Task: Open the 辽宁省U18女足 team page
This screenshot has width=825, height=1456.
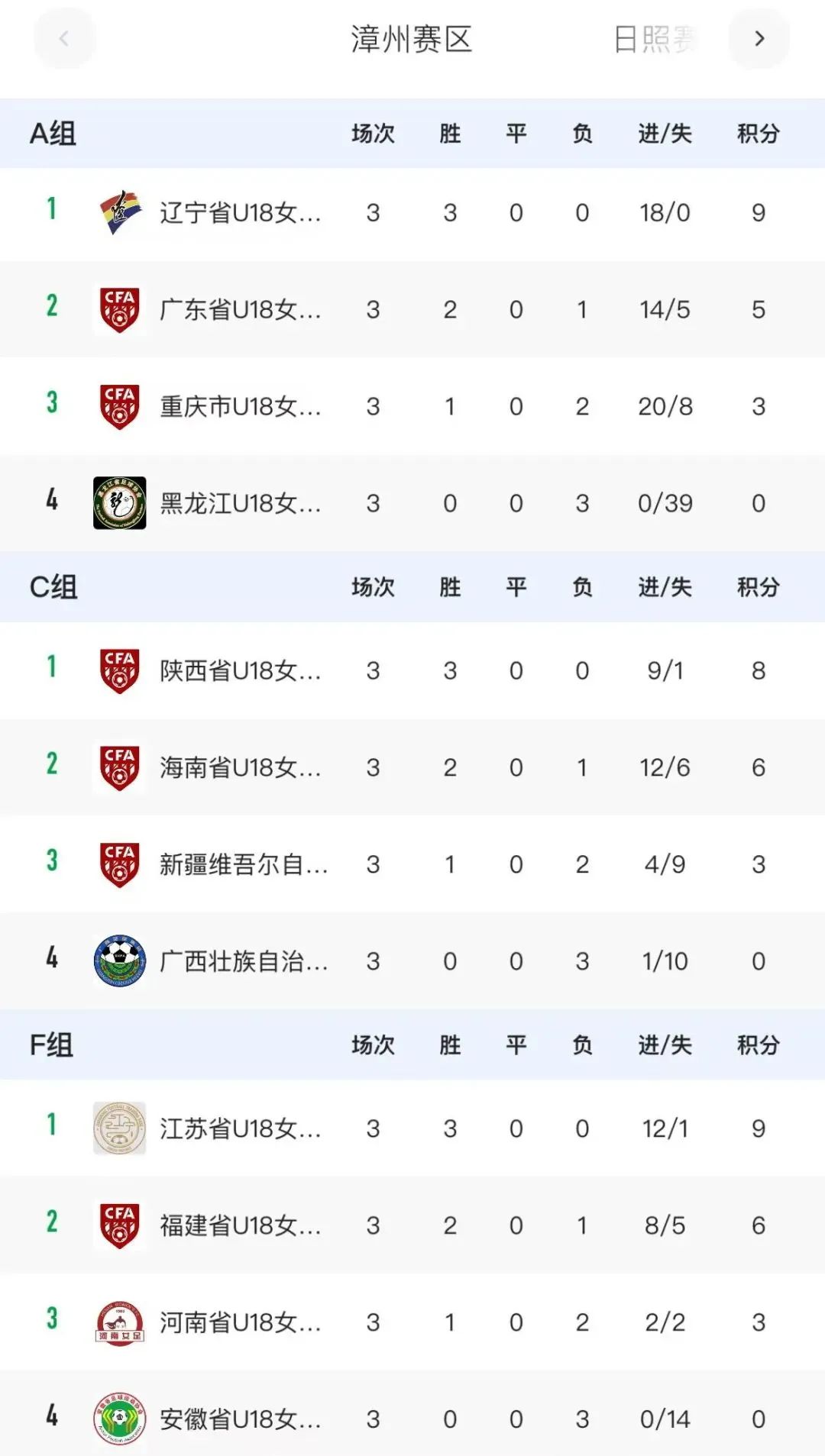Action: coord(243,214)
